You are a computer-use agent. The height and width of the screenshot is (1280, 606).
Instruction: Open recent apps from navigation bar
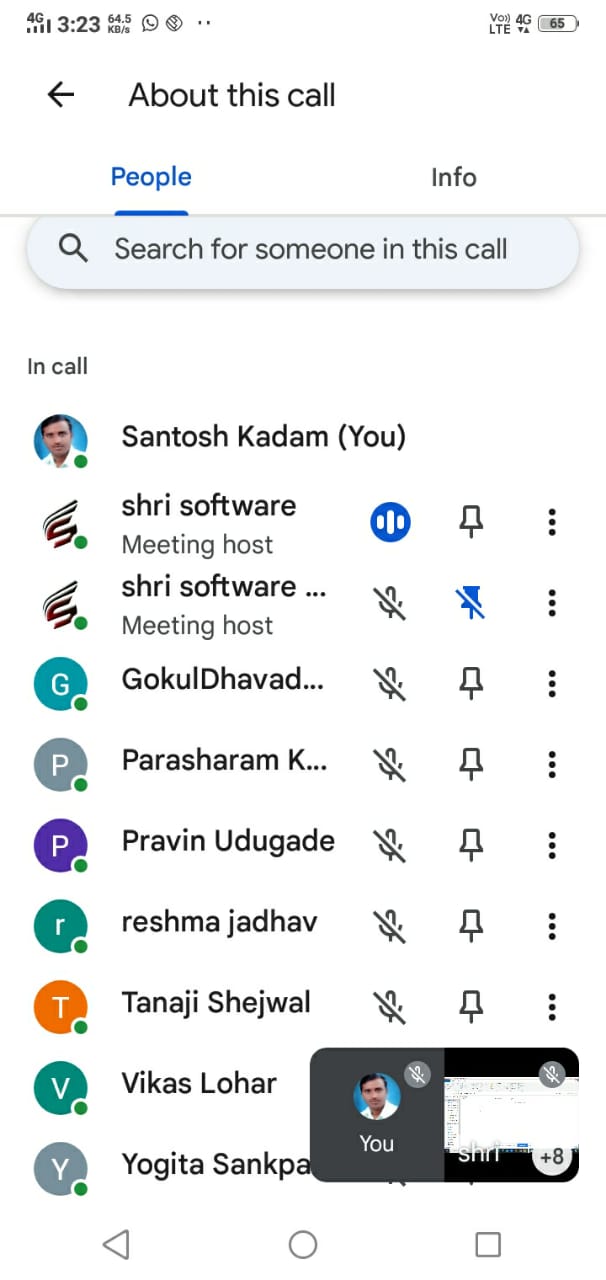tap(488, 1244)
